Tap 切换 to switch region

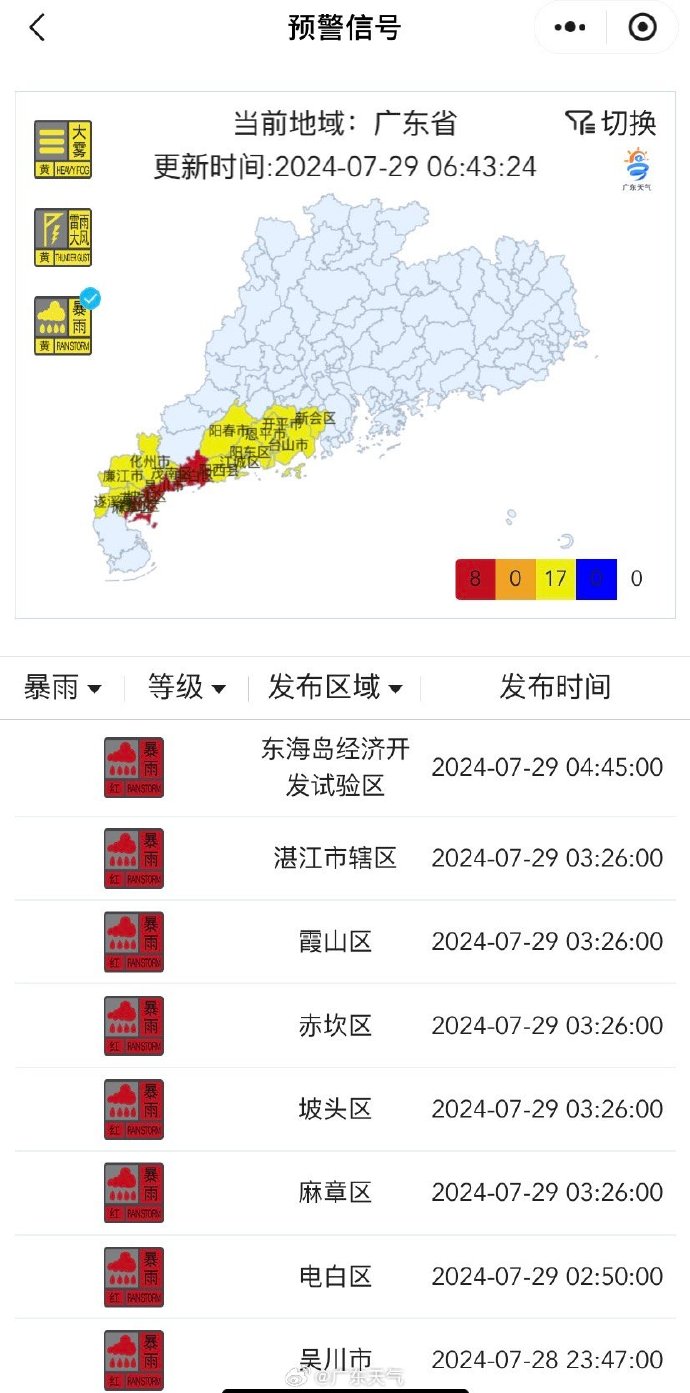(611, 123)
